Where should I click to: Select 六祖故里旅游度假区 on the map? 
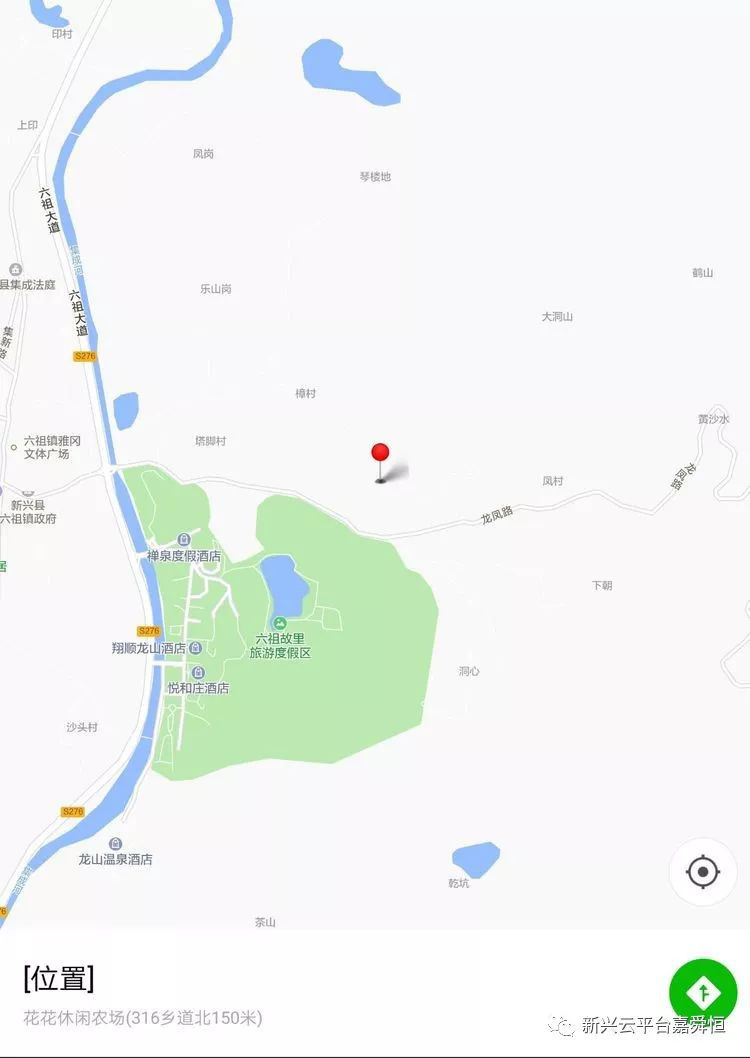[x=280, y=624]
